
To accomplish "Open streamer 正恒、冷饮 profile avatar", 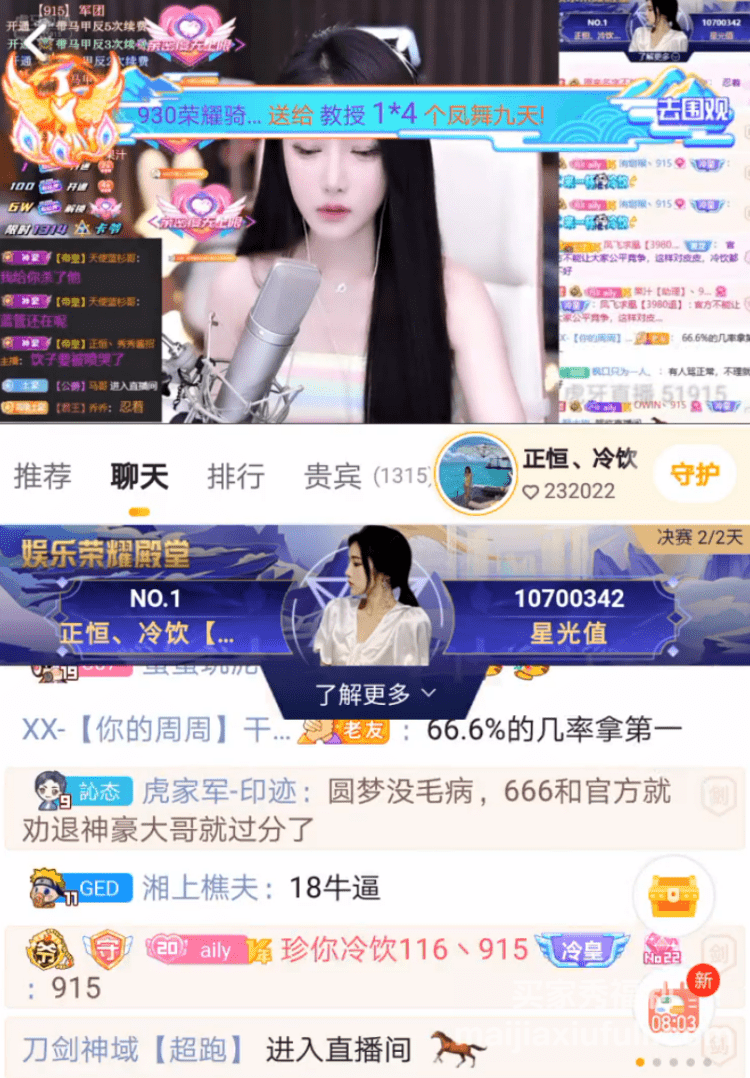I will pos(476,473).
